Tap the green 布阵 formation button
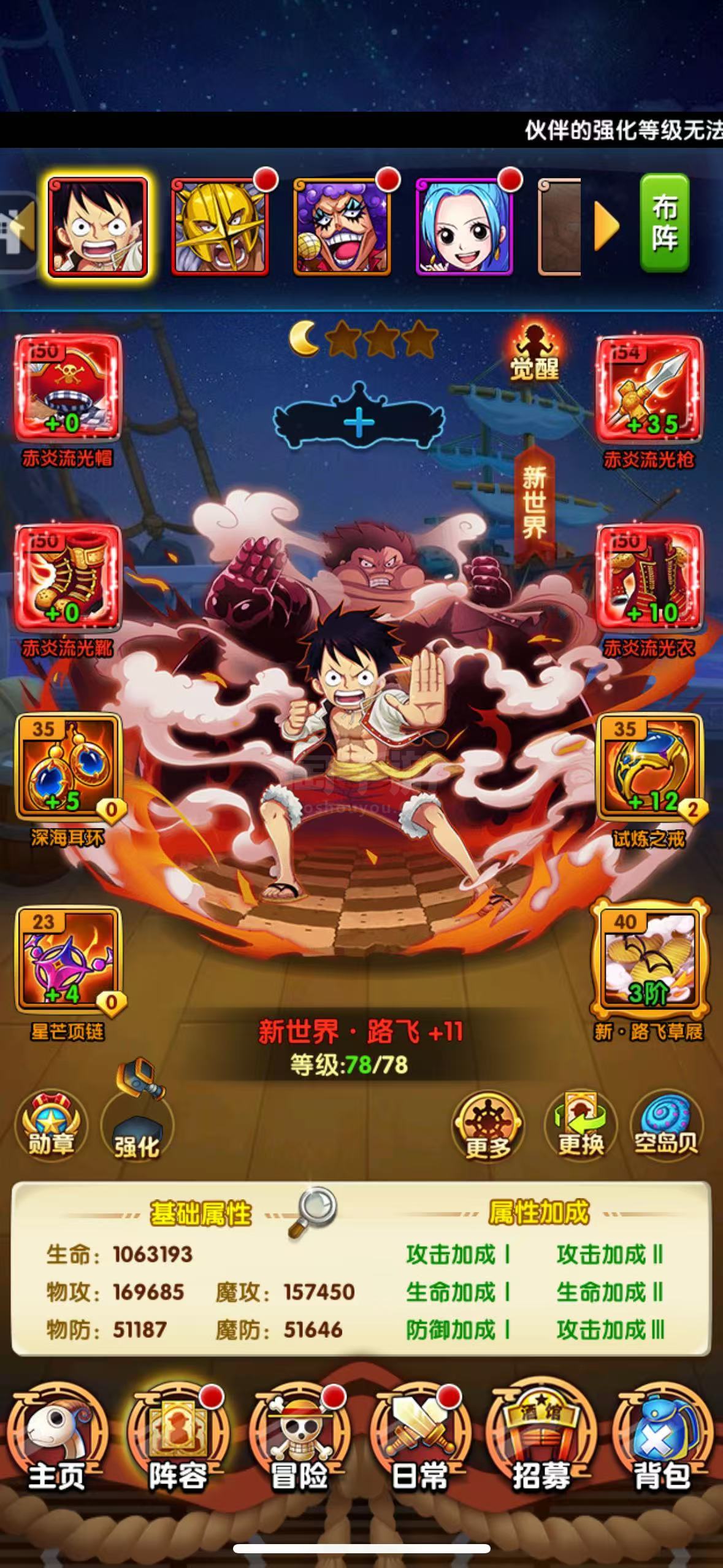The height and width of the screenshot is (1568, 723). [x=665, y=223]
